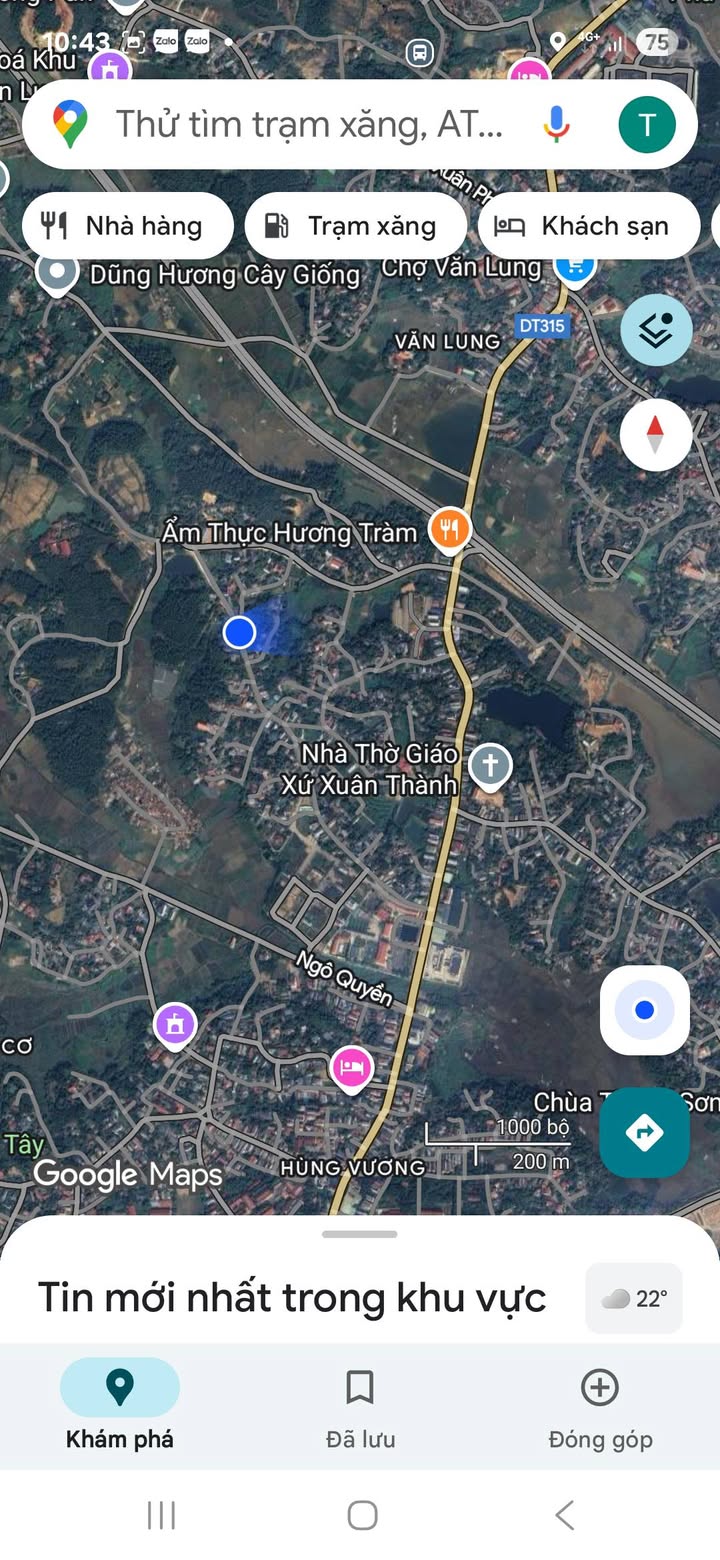The width and height of the screenshot is (720, 1560).
Task: Tap the 'Dũng Hương Cây Giống' place pin
Action: click(57, 272)
